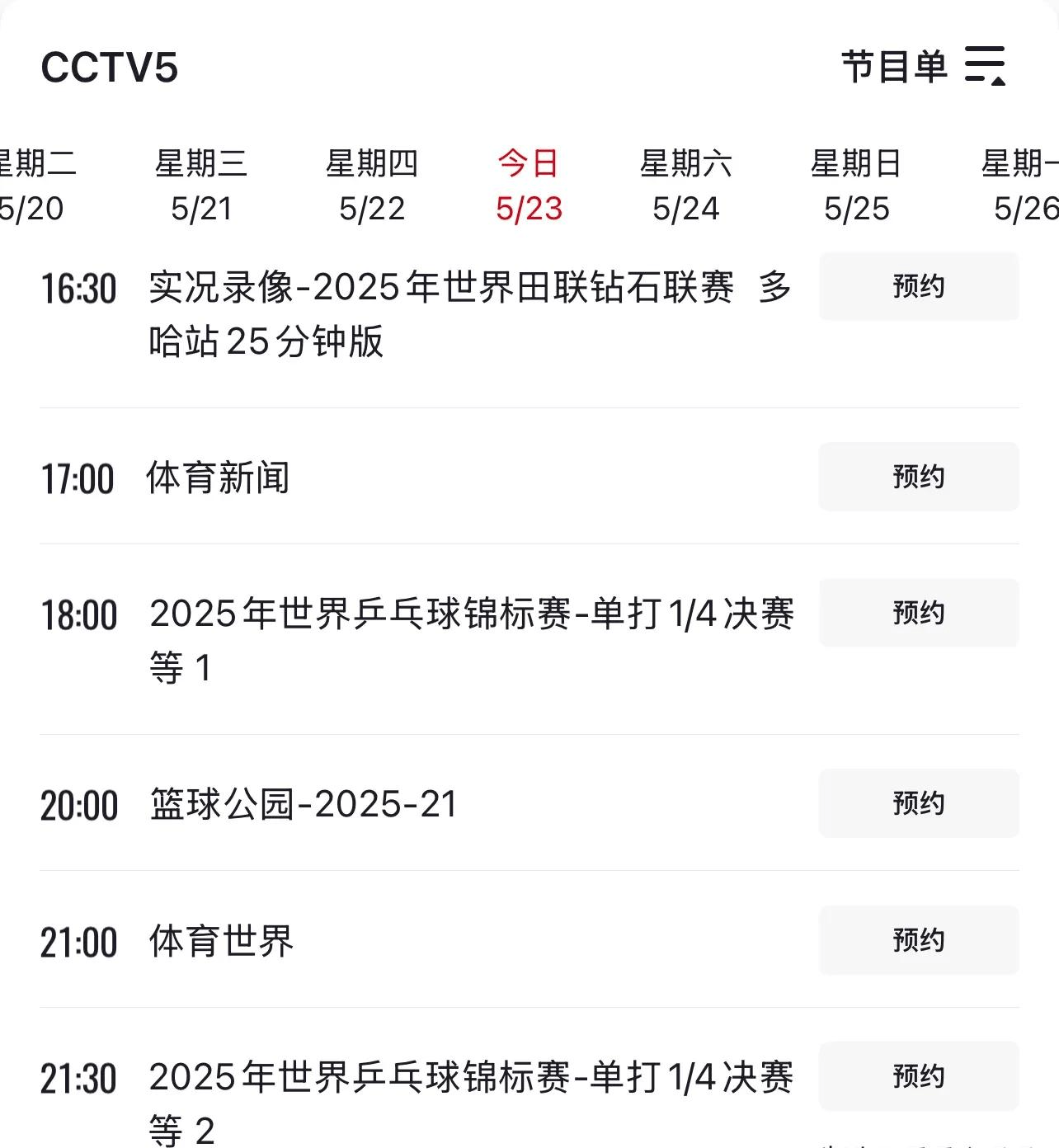Image resolution: width=1059 pixels, height=1148 pixels.
Task: Reserve the 20:00 篮球公园 program
Action: point(918,803)
